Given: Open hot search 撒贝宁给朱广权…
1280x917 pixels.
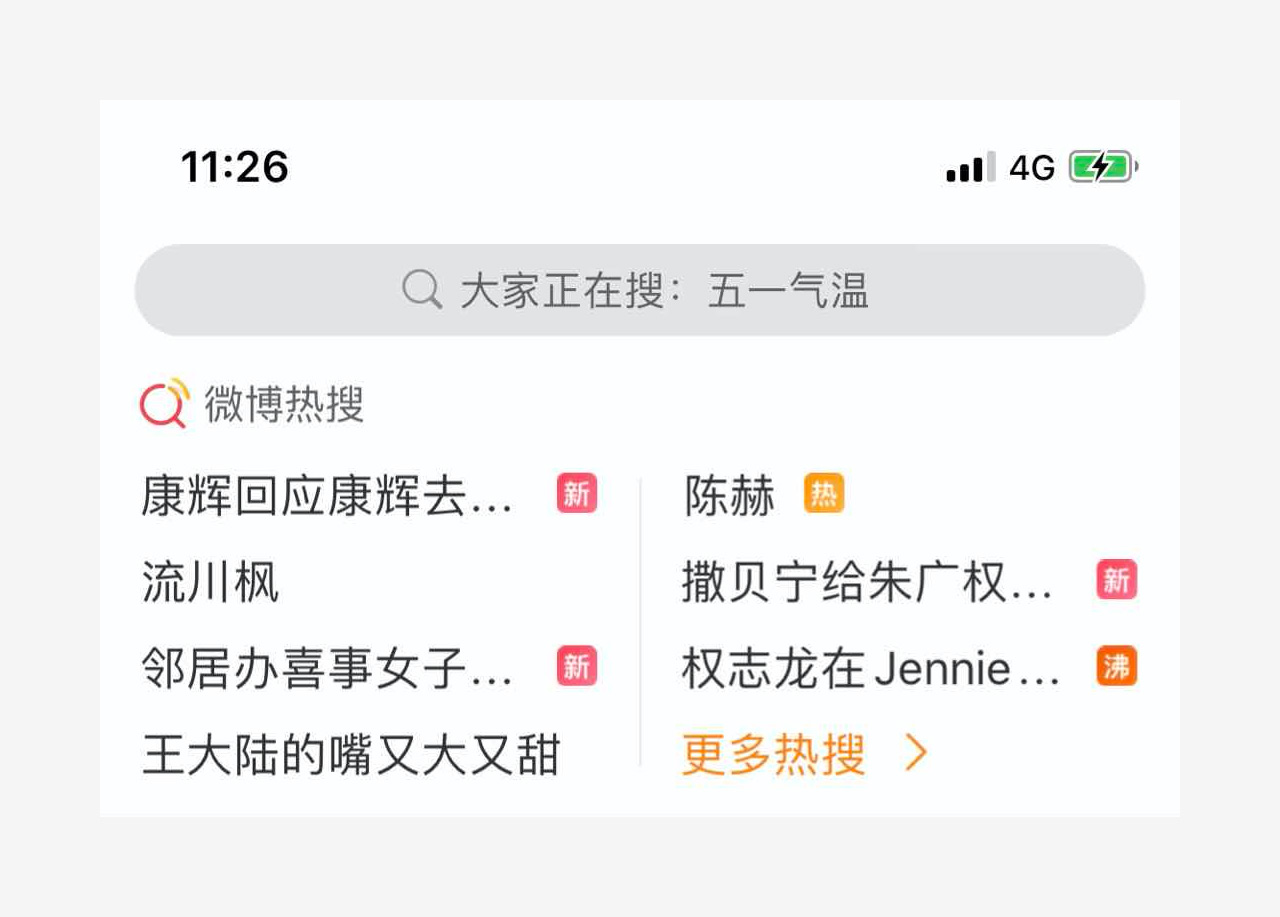Looking at the screenshot, I should 866,583.
